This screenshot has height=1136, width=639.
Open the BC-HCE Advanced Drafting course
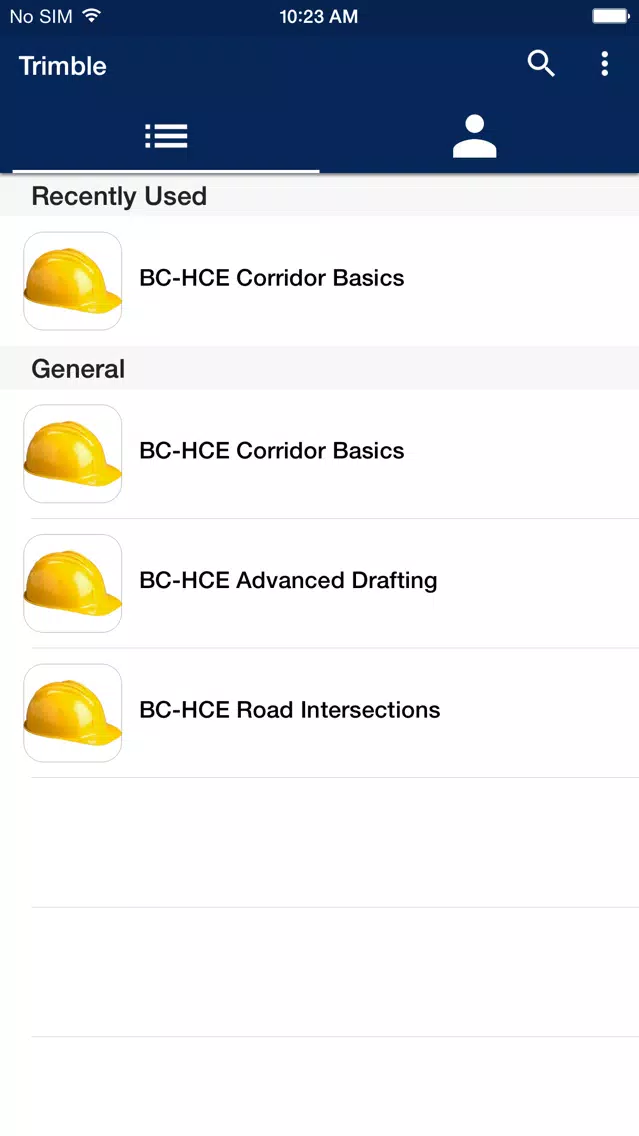click(288, 582)
